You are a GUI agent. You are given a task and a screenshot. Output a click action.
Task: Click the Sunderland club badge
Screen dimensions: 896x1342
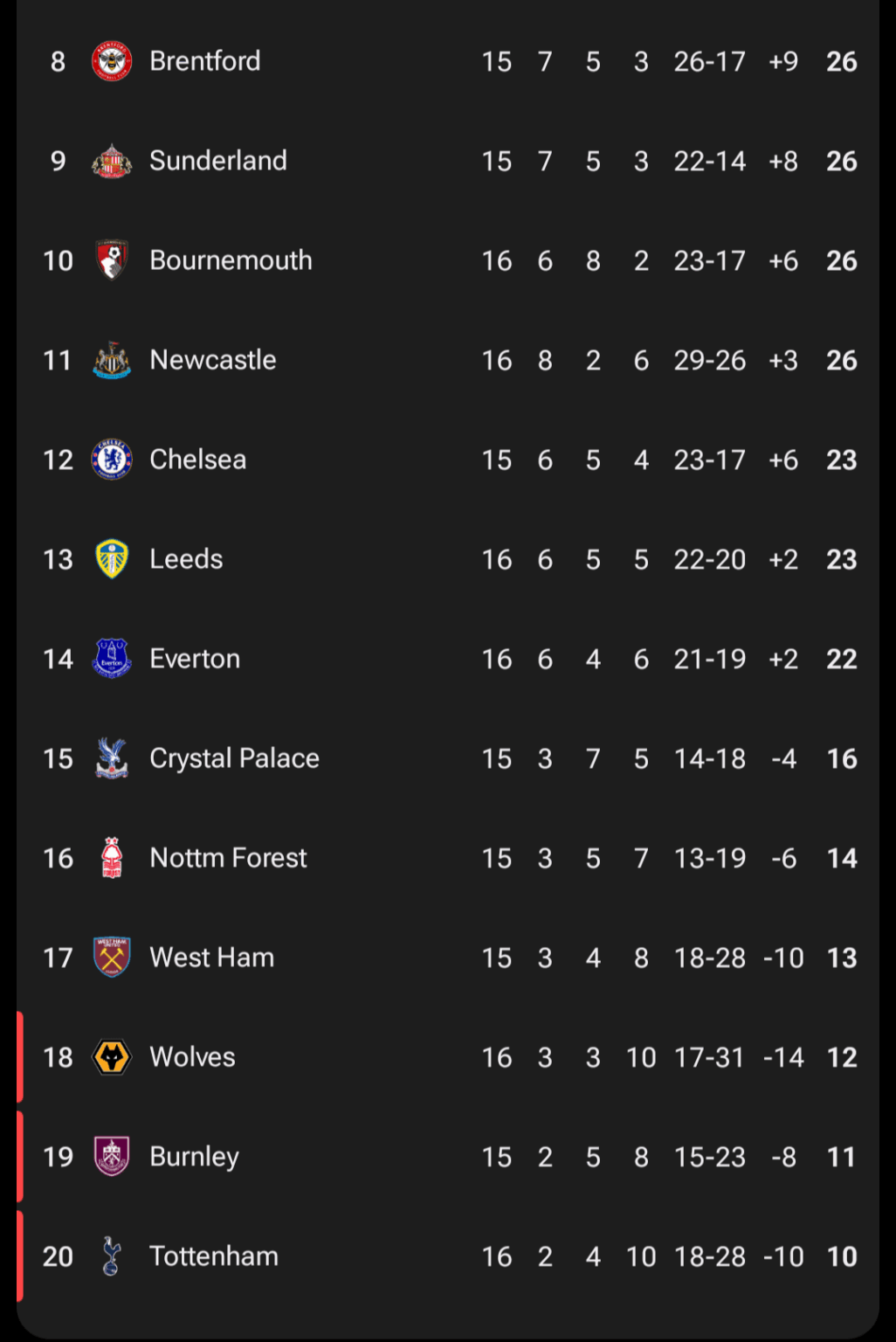(x=112, y=161)
